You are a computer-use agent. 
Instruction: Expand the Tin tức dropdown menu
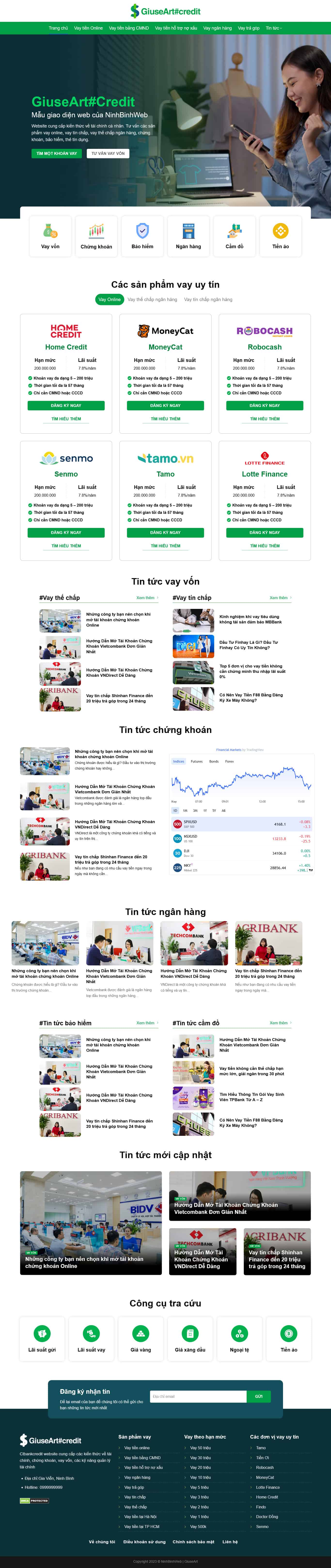click(x=273, y=28)
